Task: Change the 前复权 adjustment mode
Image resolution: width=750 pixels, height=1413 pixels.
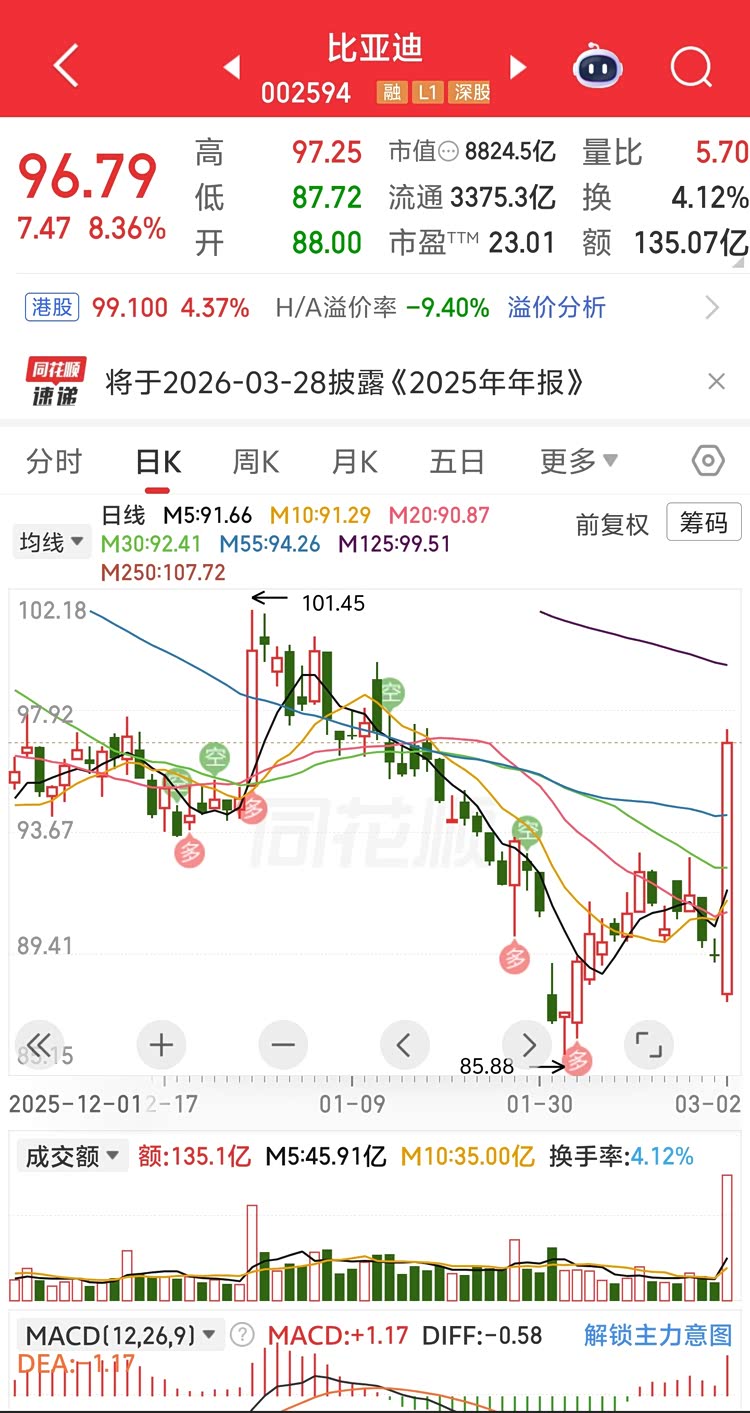Action: 612,524
